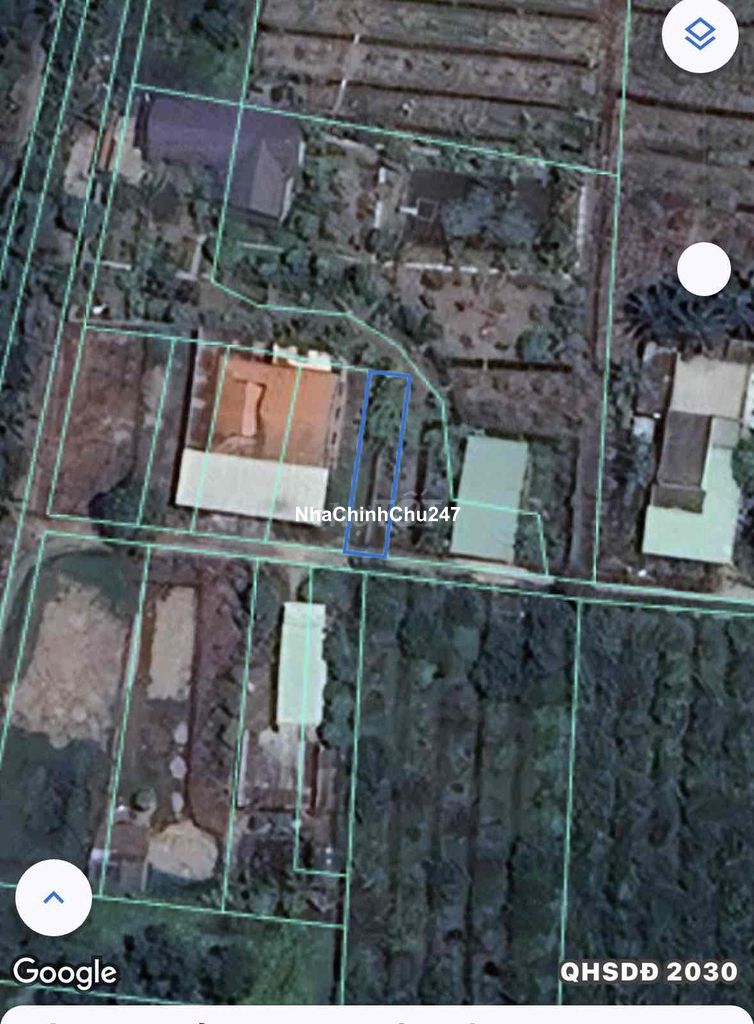Tap the blank white round map button
754x1024 pixels.
[704, 269]
